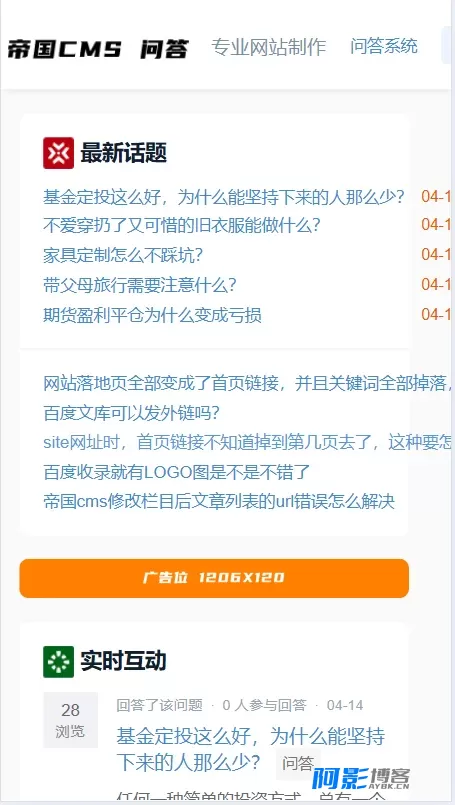Open the question starting with site网址时
Image resolution: width=455 pixels, height=805 pixels.
248,443
